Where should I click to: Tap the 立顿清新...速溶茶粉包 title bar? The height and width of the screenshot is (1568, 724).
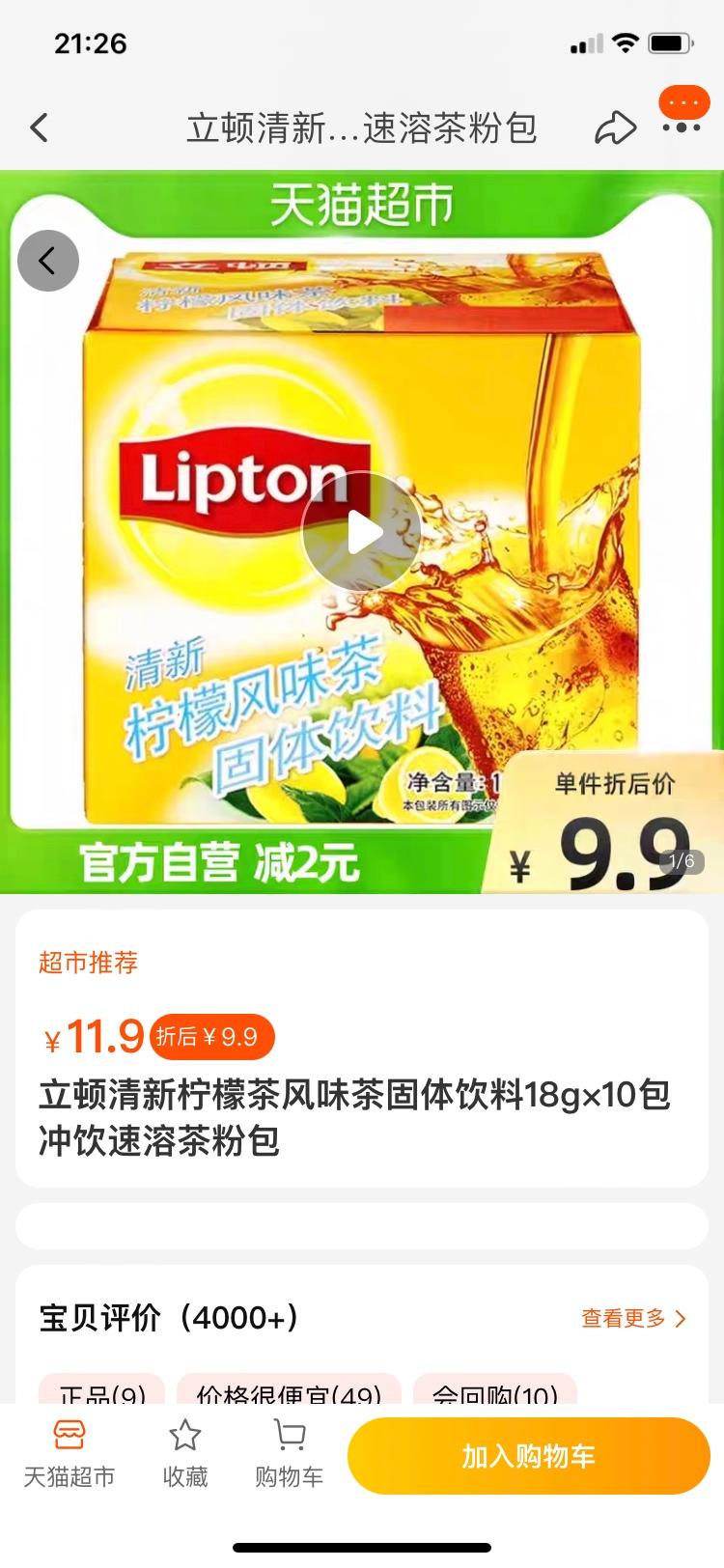pyautogui.click(x=362, y=127)
